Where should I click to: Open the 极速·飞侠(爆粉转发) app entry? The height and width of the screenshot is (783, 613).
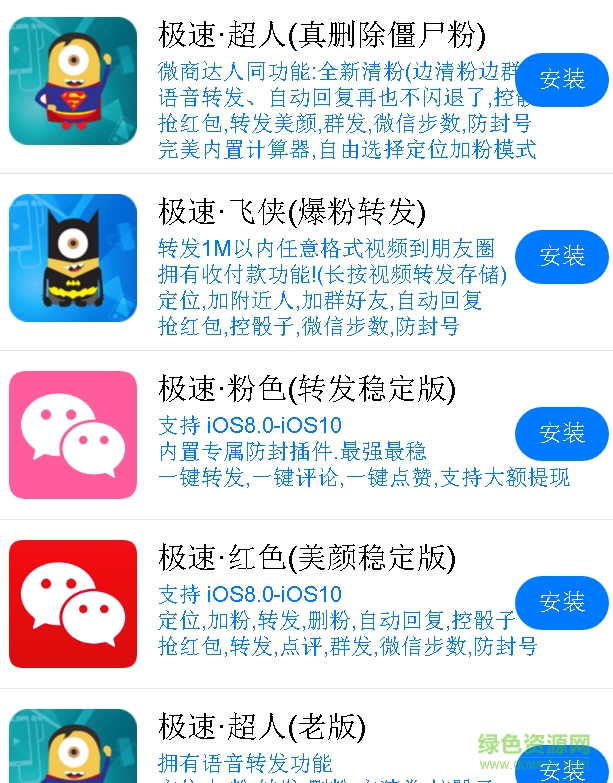pos(292,212)
